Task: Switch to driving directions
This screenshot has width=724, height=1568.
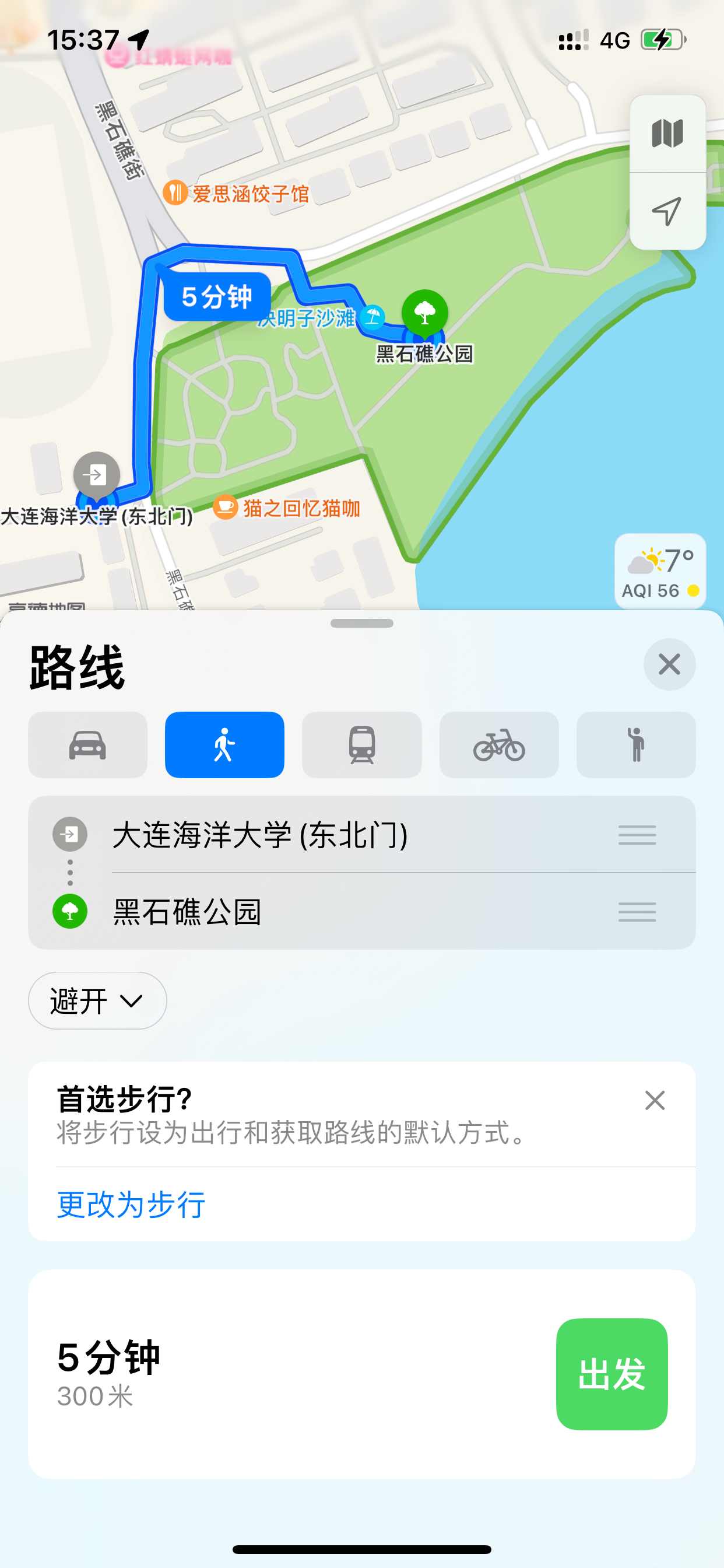Action: [87, 745]
